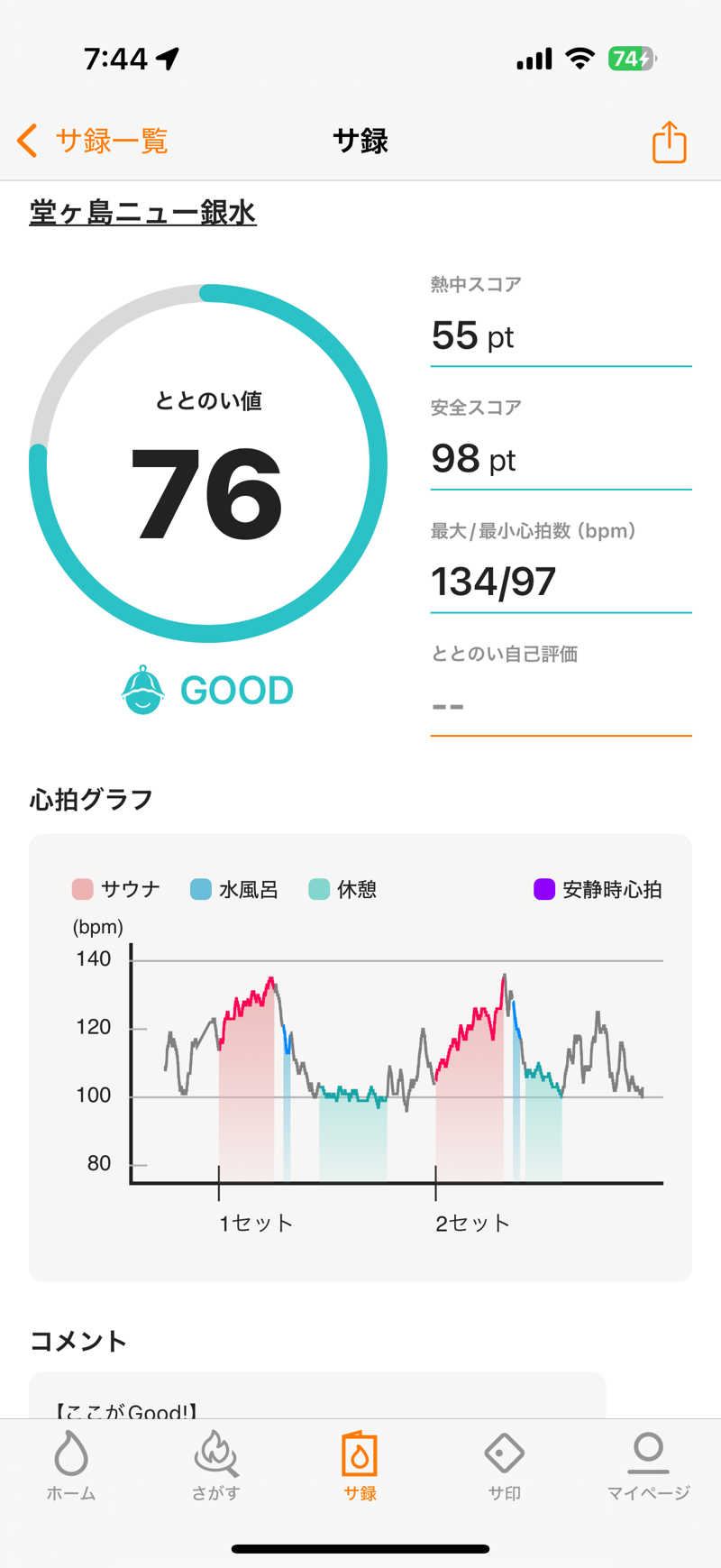
Task: Open the さがす search tab
Action: tap(215, 1465)
